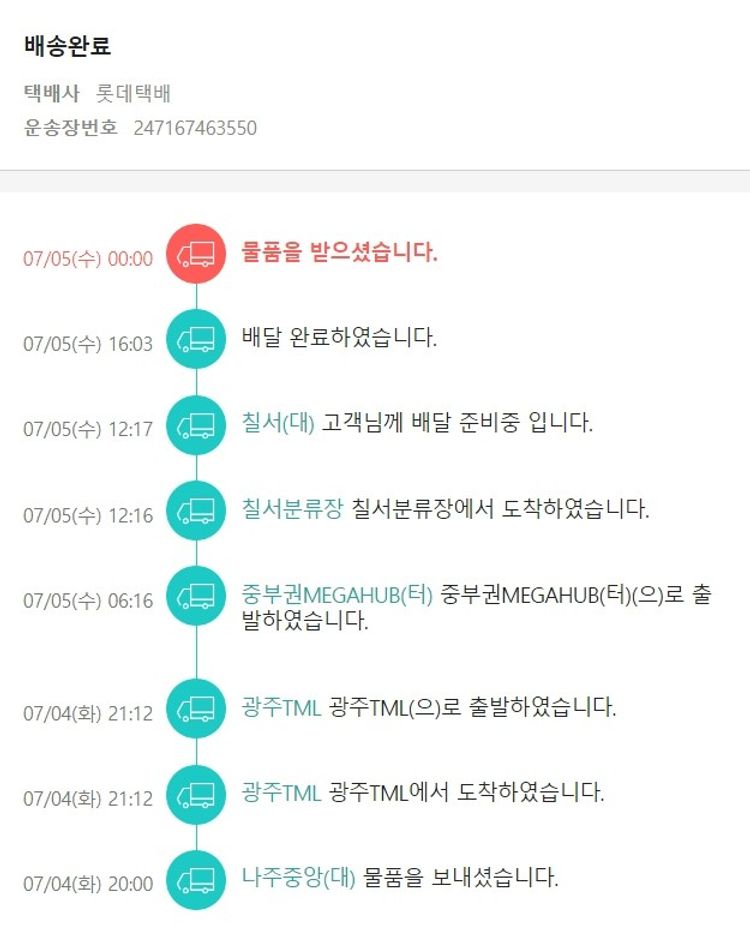Open the 칠서(대) branch link
This screenshot has width=750, height=937.
pos(278,423)
